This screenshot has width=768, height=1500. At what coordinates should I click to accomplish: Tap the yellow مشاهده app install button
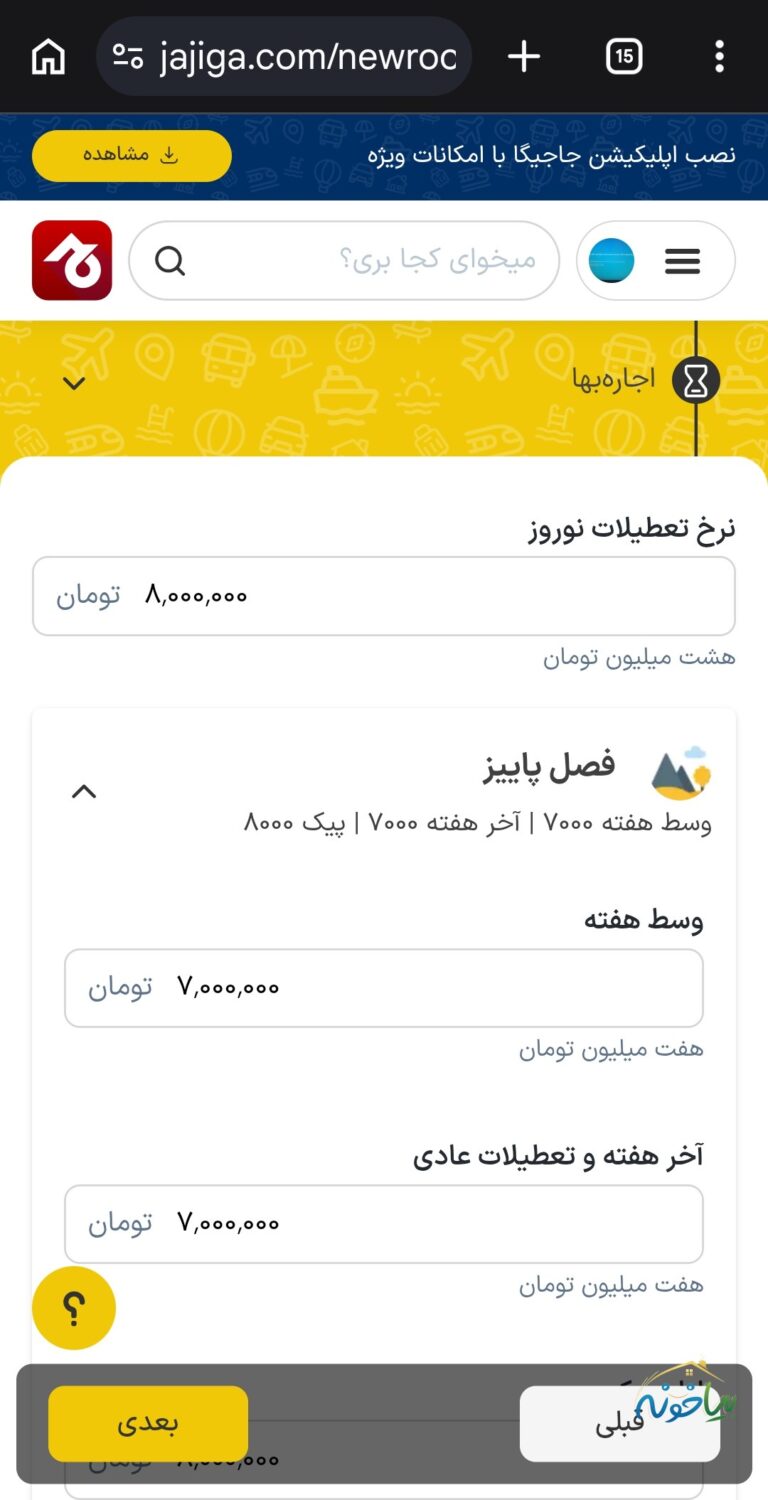132,155
